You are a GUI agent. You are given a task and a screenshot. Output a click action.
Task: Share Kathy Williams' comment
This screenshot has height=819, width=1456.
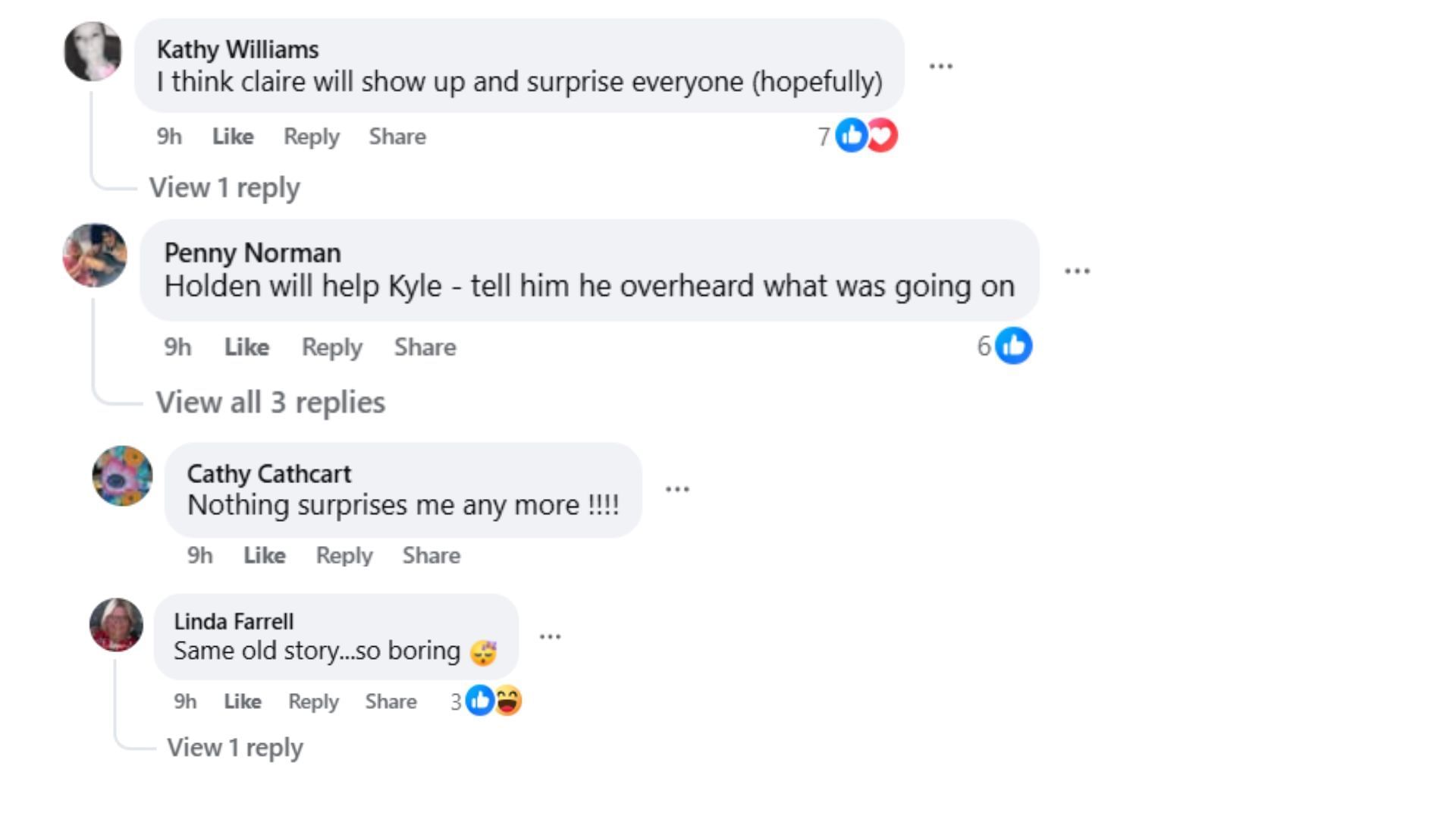(397, 136)
